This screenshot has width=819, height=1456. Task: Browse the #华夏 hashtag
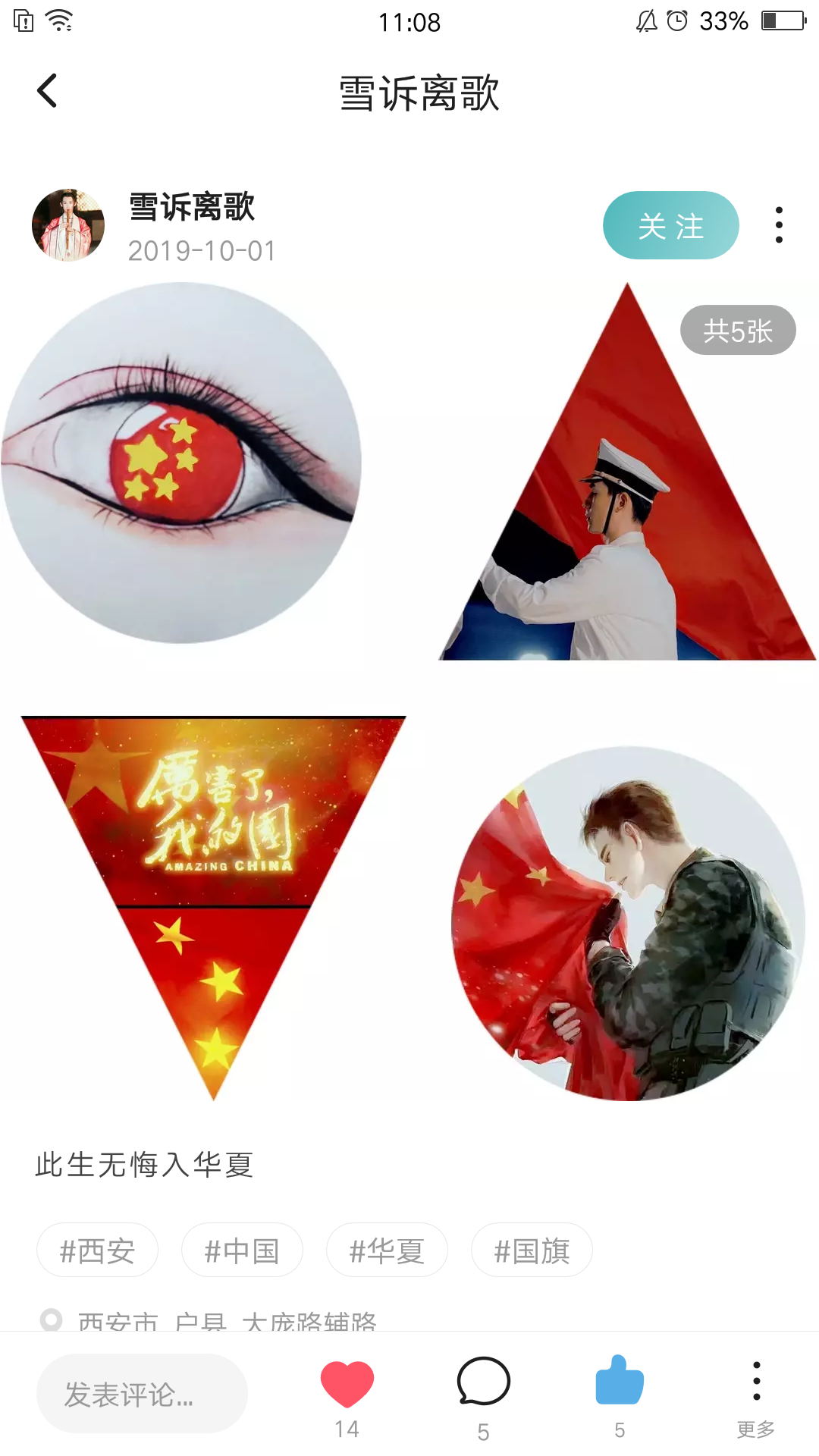point(387,1250)
